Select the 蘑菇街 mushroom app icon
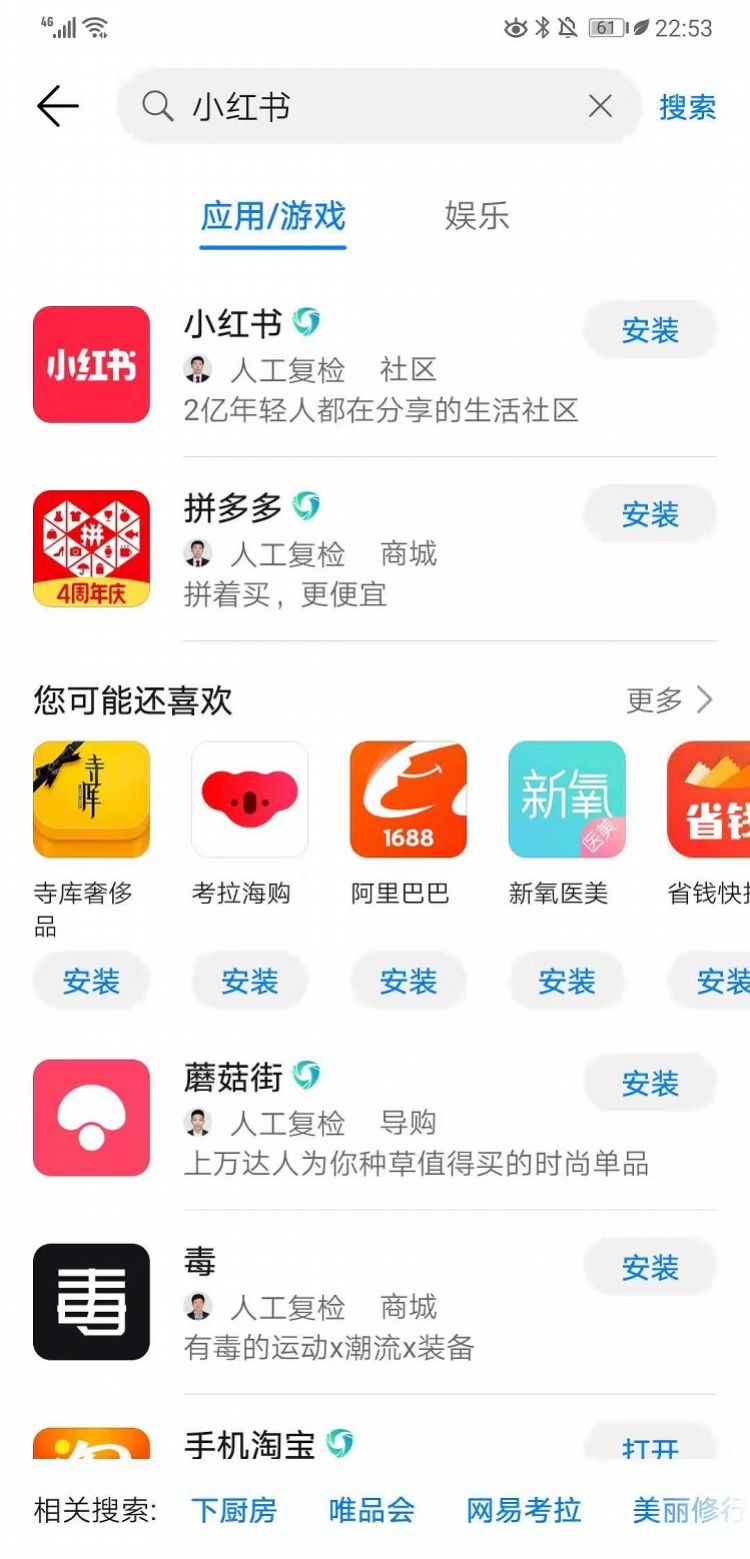Viewport: 750px width, 1559px height. [x=91, y=1117]
